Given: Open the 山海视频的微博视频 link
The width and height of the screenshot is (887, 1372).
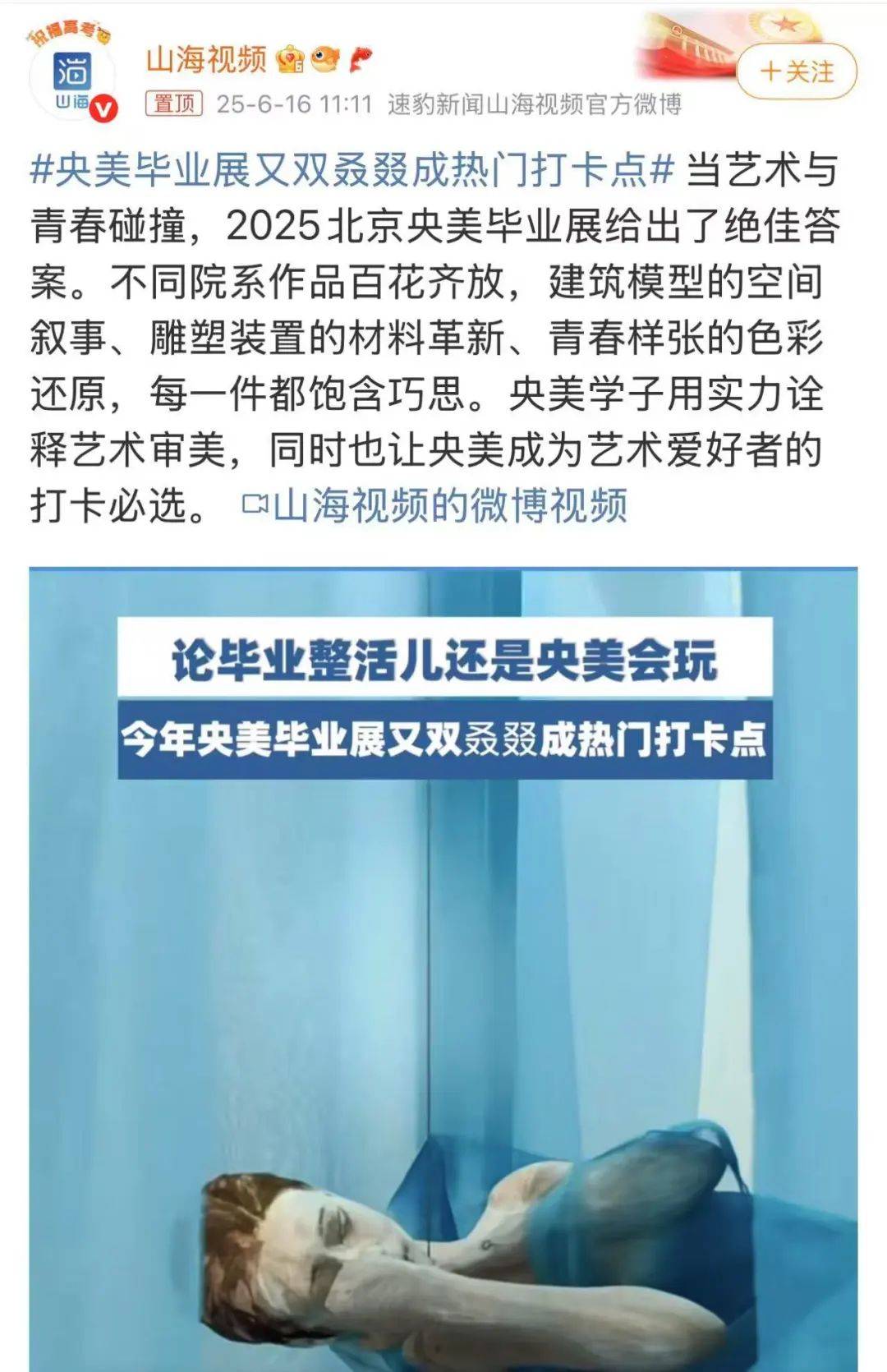Looking at the screenshot, I should click(436, 506).
